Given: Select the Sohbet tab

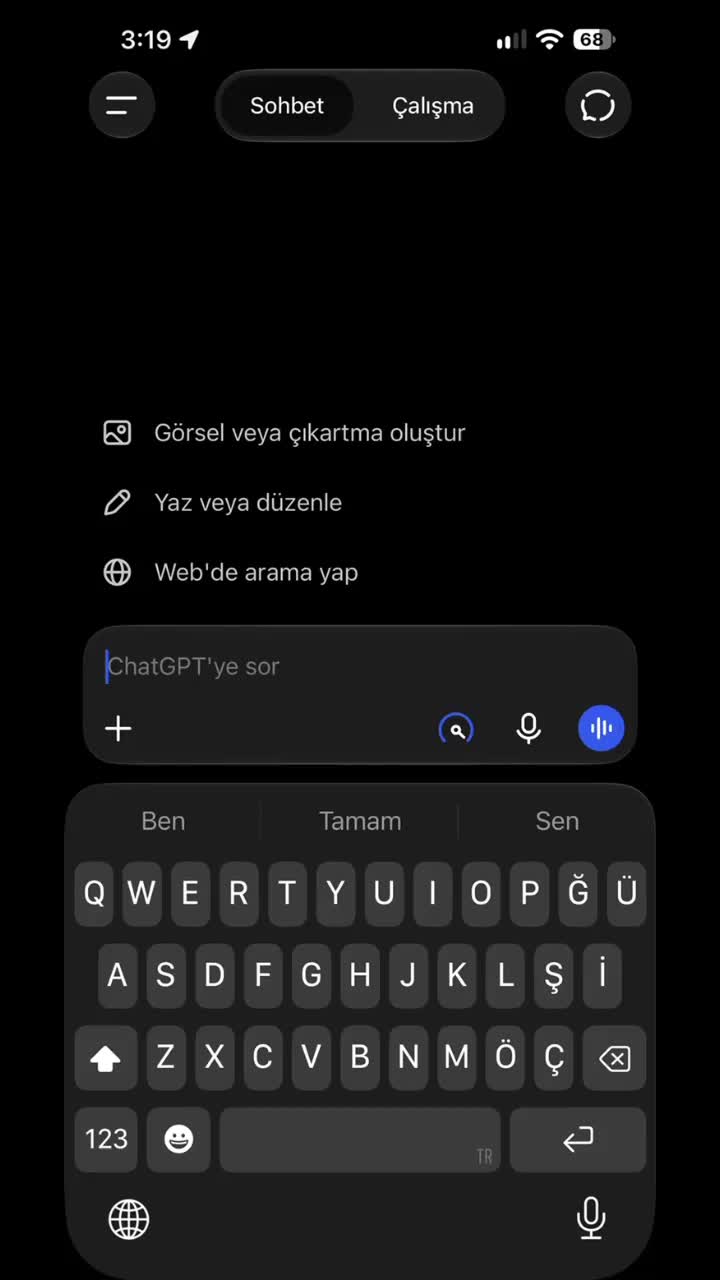Looking at the screenshot, I should pyautogui.click(x=287, y=106).
